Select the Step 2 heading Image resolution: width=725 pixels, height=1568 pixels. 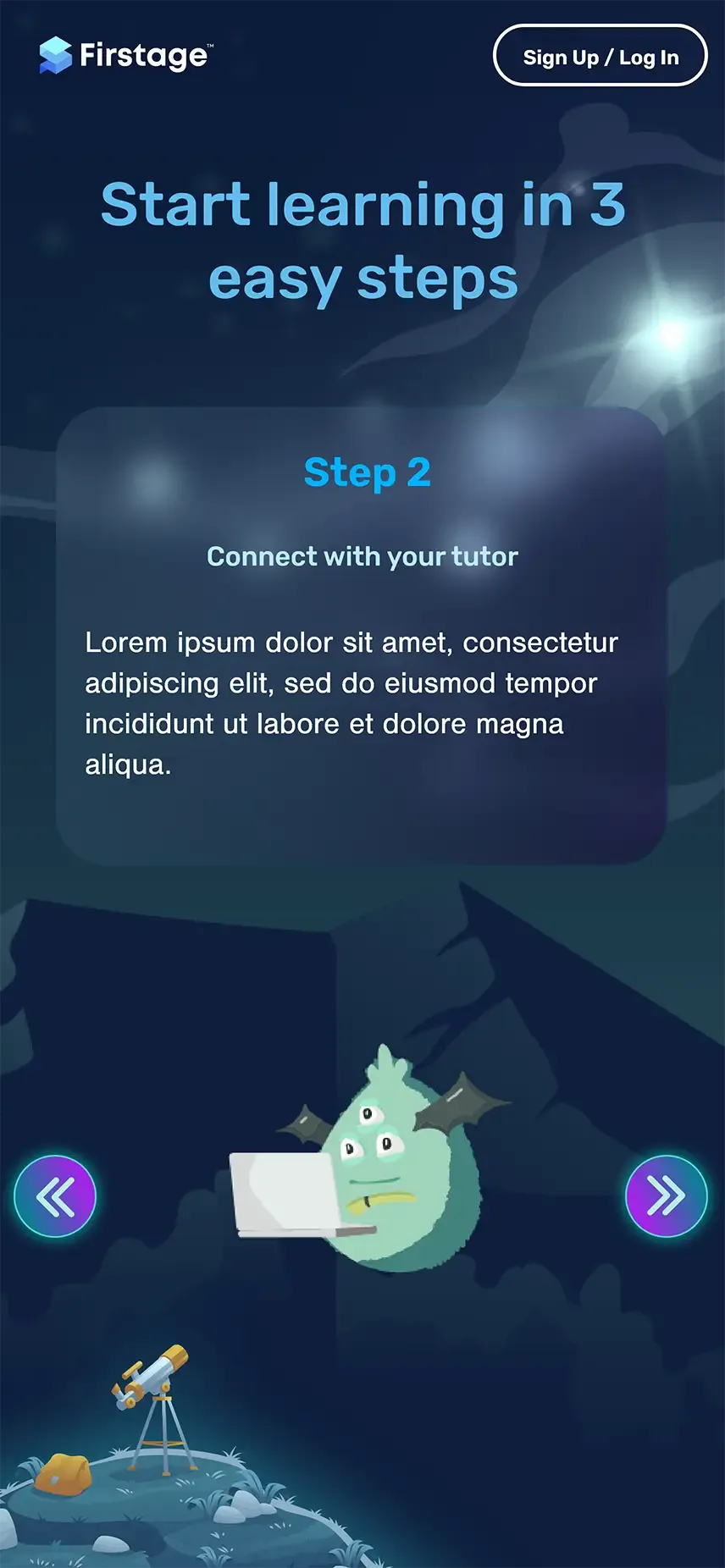[x=368, y=472]
